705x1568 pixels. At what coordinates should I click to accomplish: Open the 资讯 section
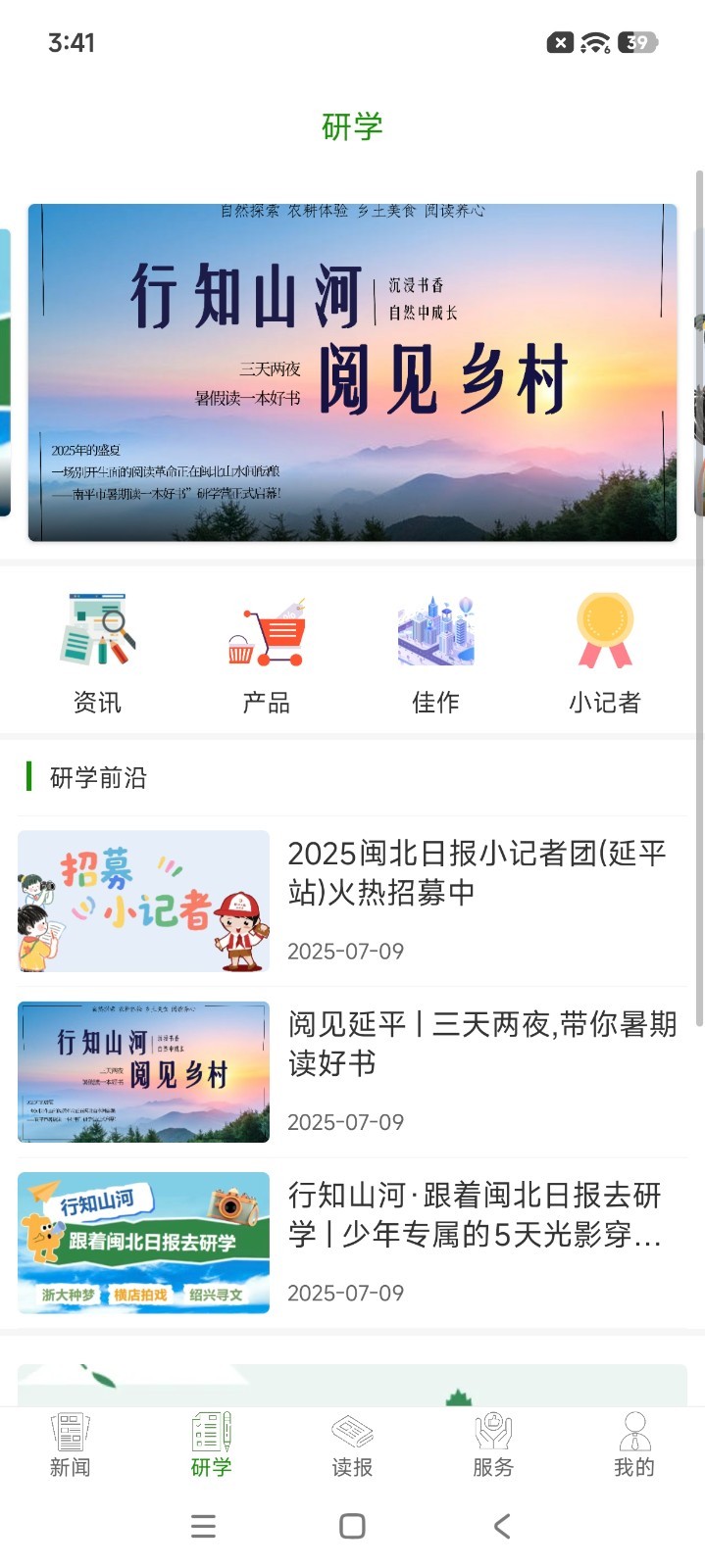point(97,654)
